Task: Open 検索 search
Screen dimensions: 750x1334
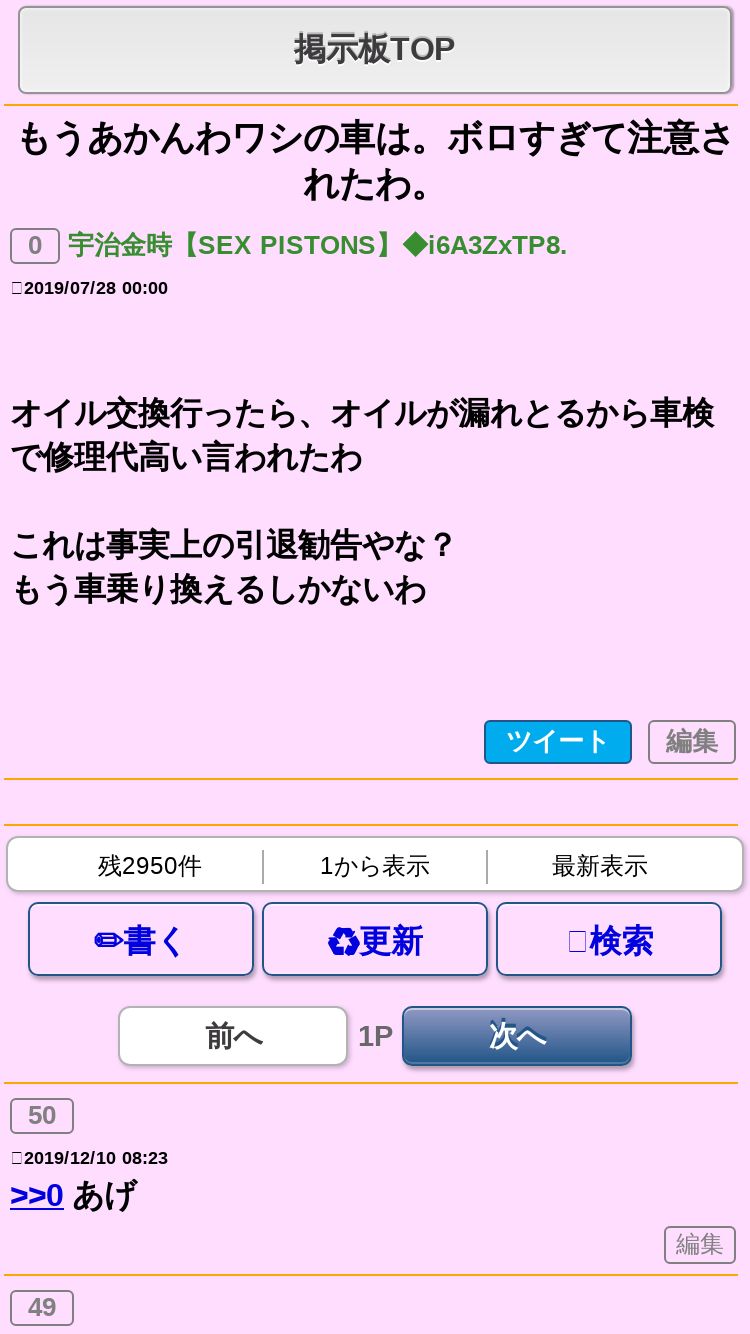Action: click(x=609, y=939)
